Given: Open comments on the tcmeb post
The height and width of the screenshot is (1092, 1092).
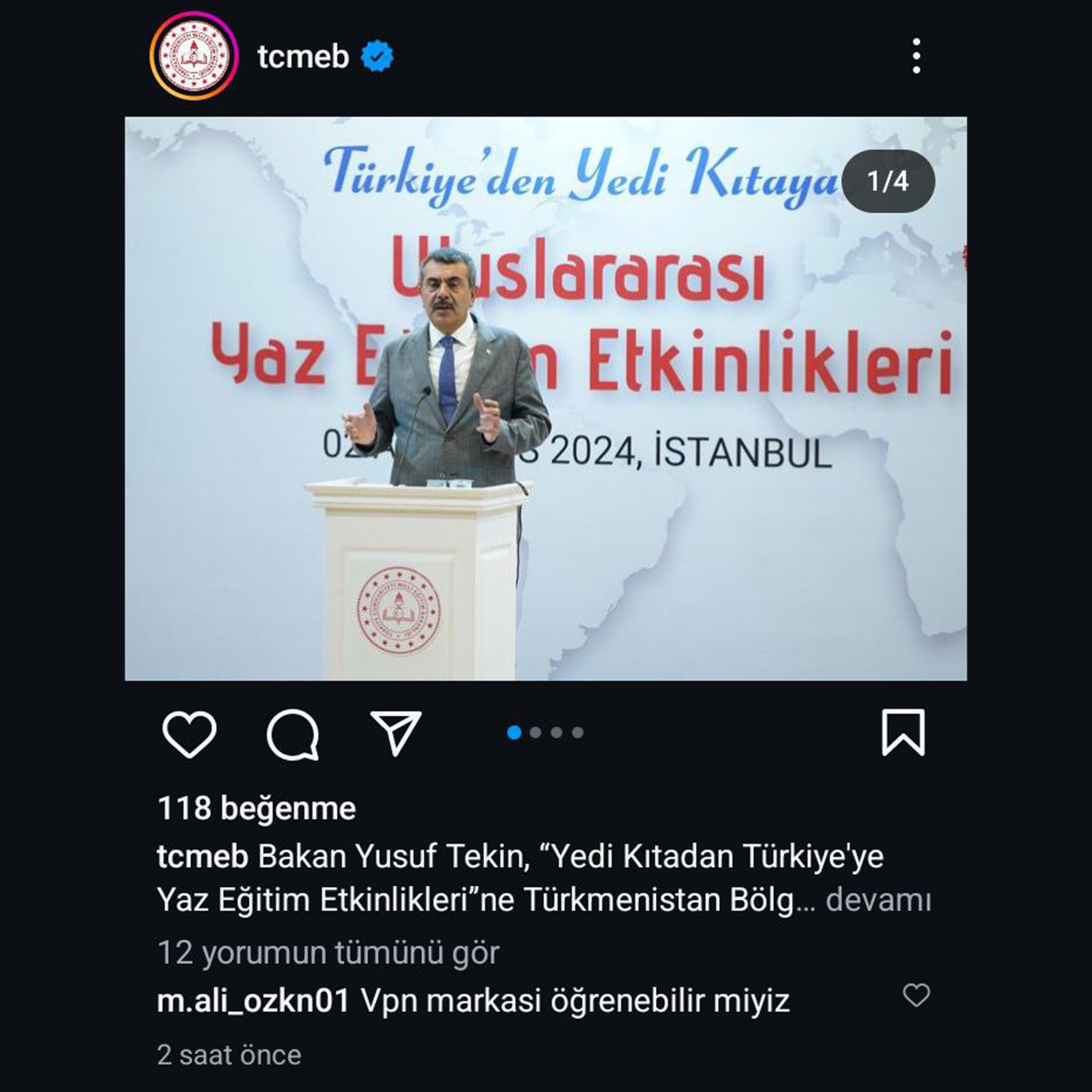Looking at the screenshot, I should pyautogui.click(x=293, y=734).
